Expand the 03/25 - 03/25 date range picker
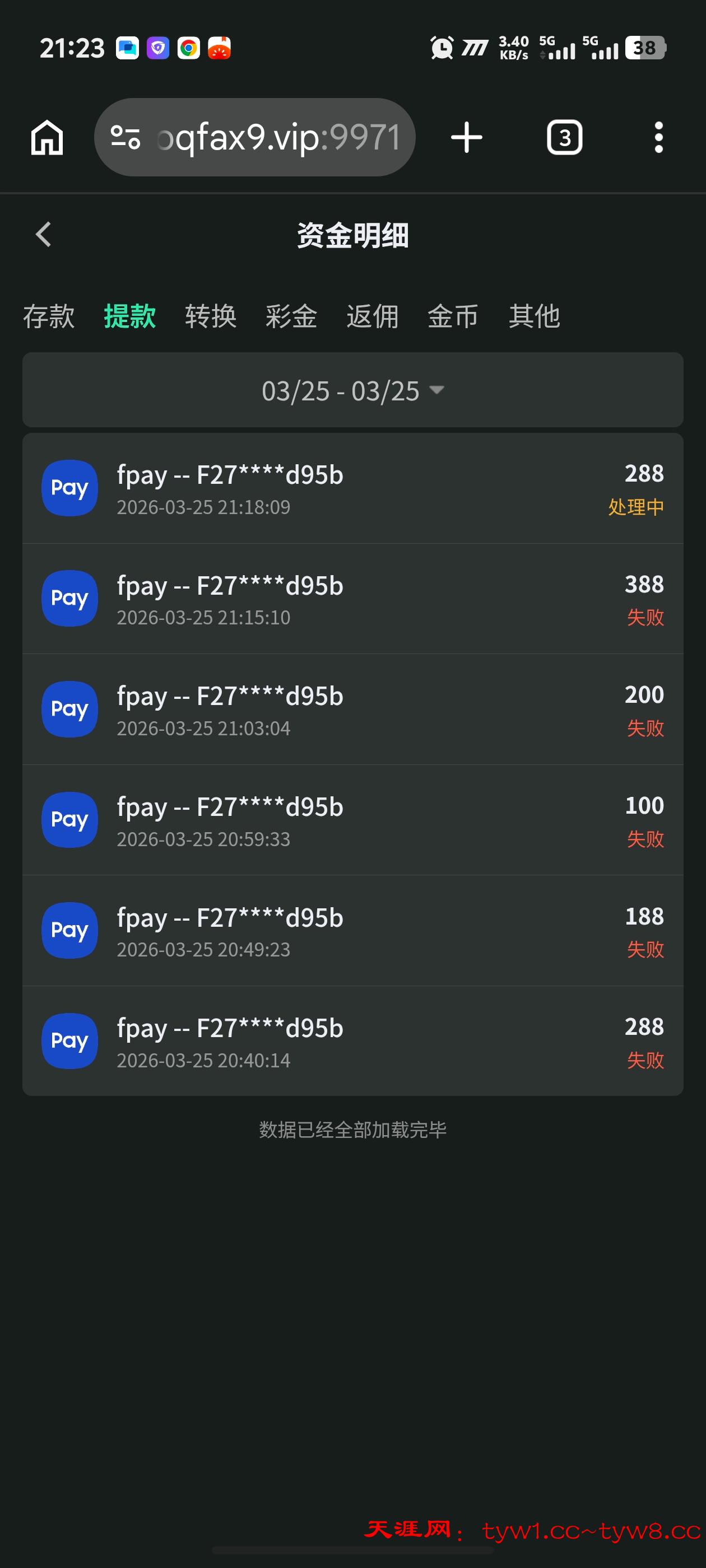The width and height of the screenshot is (706, 1568). pyautogui.click(x=352, y=390)
